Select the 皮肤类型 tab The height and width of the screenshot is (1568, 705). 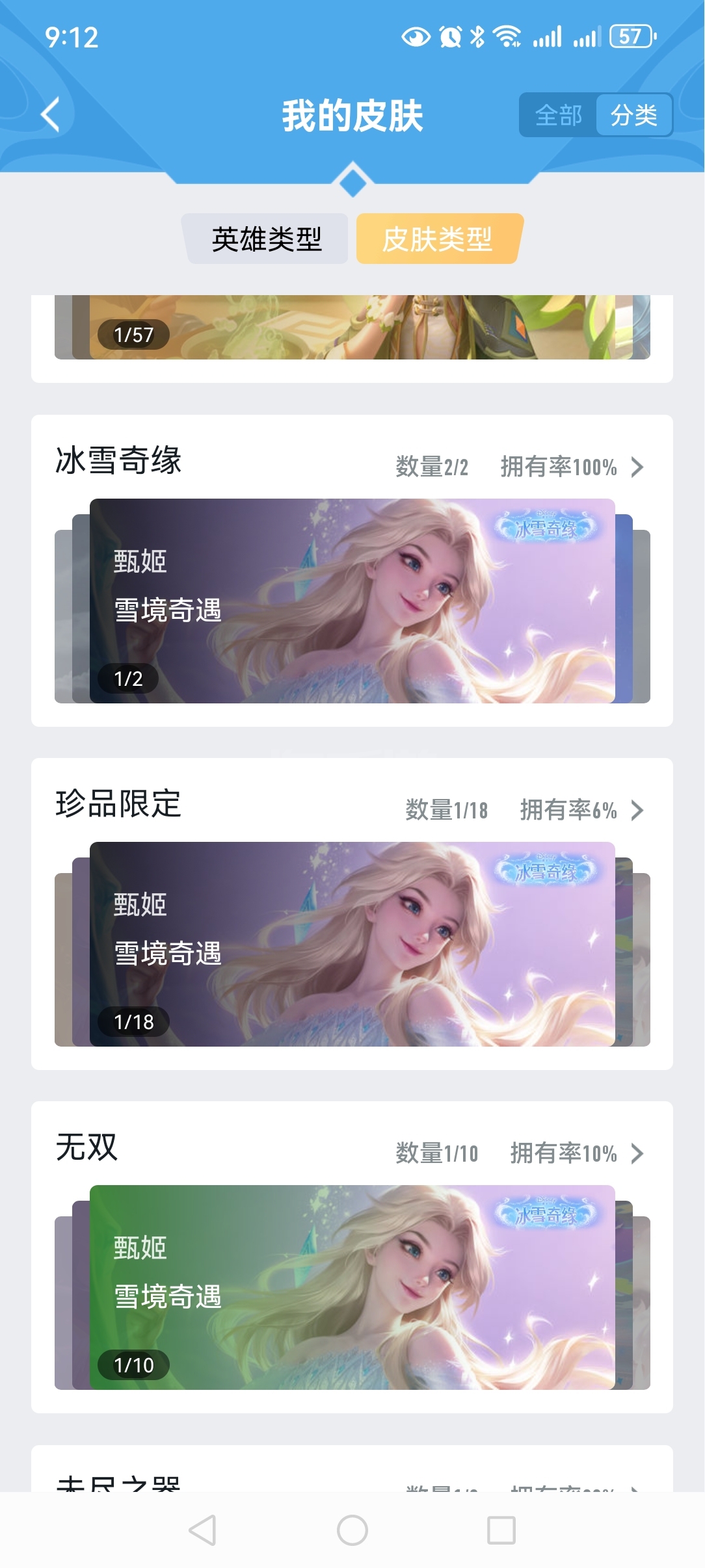click(438, 239)
